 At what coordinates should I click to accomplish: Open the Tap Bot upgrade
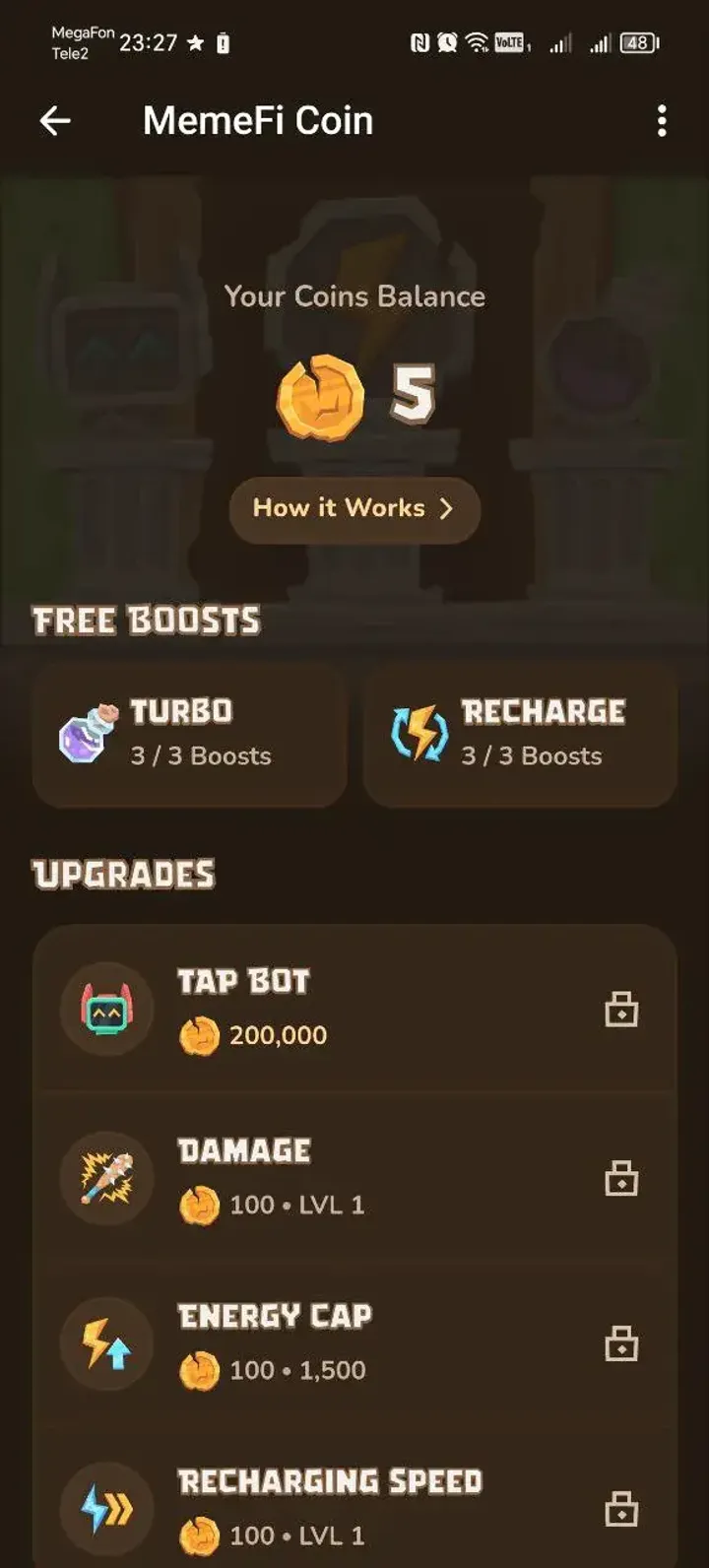[354, 1009]
